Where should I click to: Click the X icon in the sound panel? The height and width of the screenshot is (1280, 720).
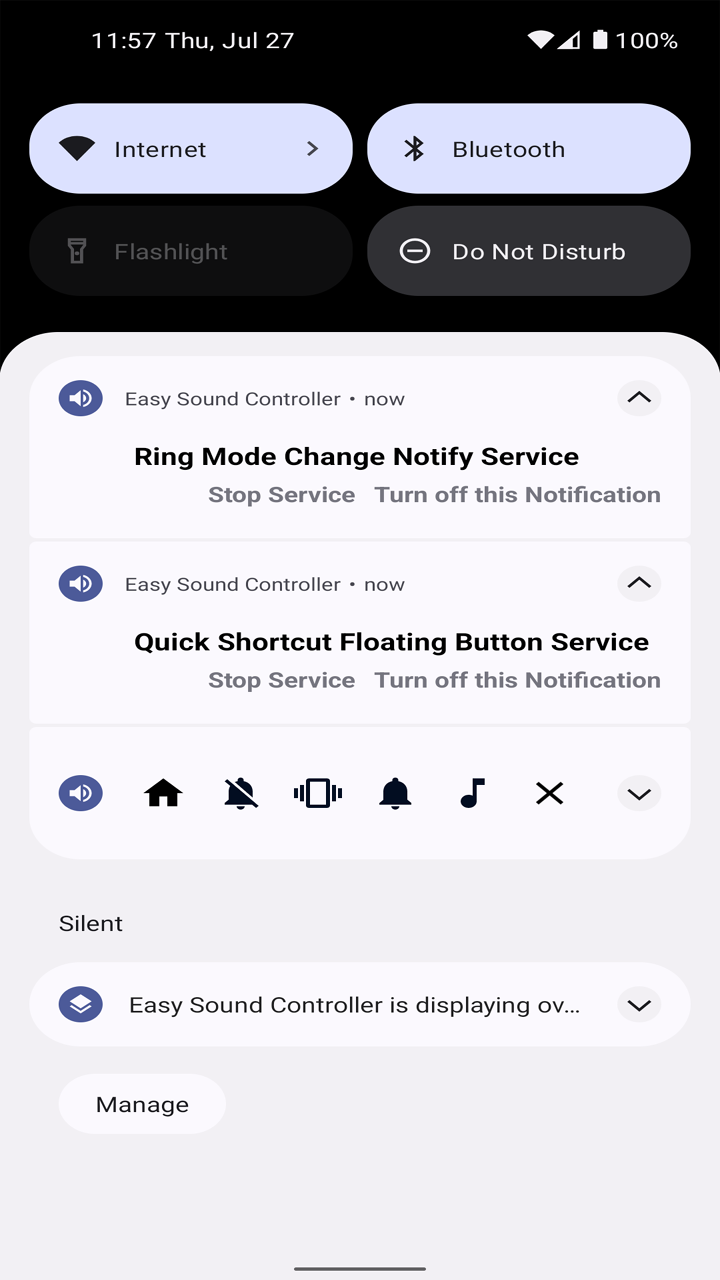tap(549, 793)
